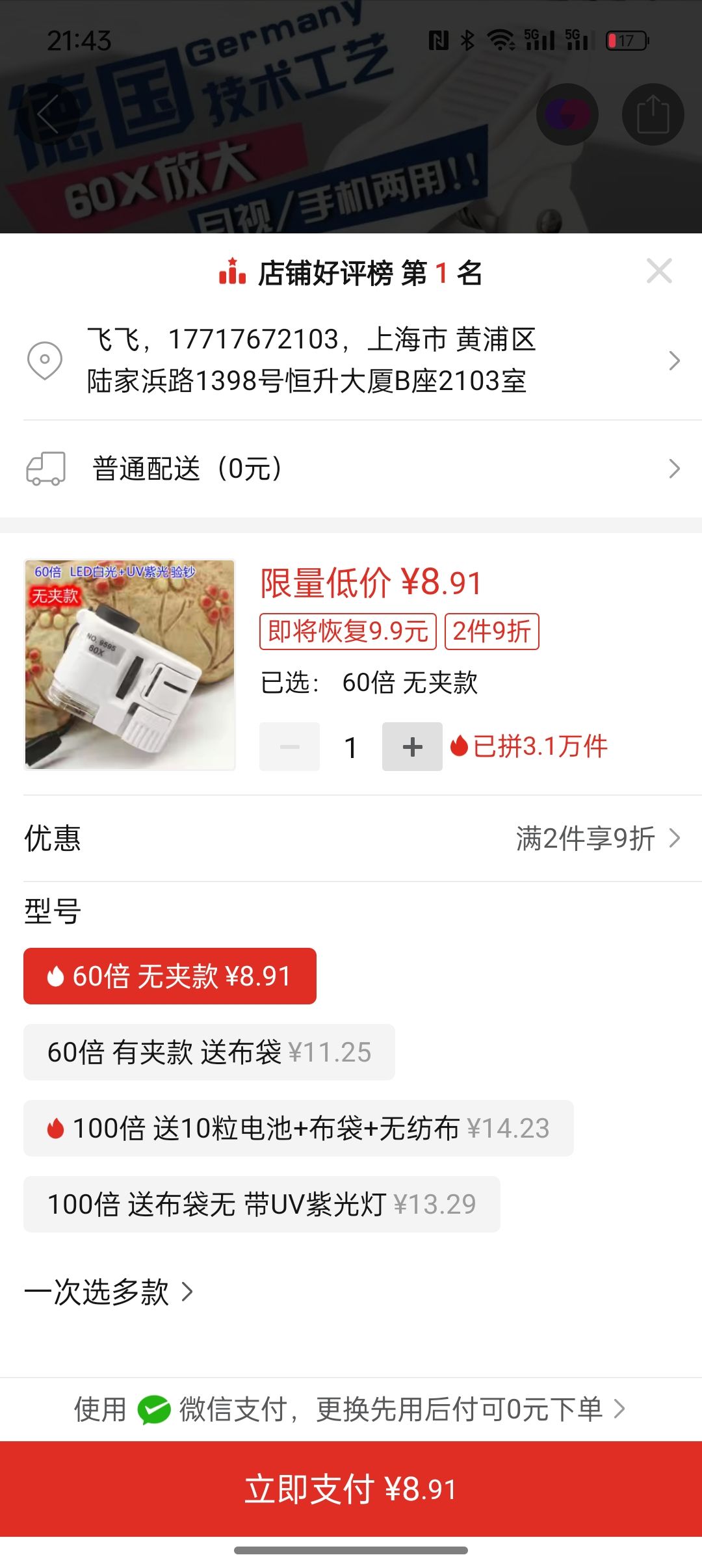Tap 立即支付 ¥8.91 to pay now

(351, 1489)
